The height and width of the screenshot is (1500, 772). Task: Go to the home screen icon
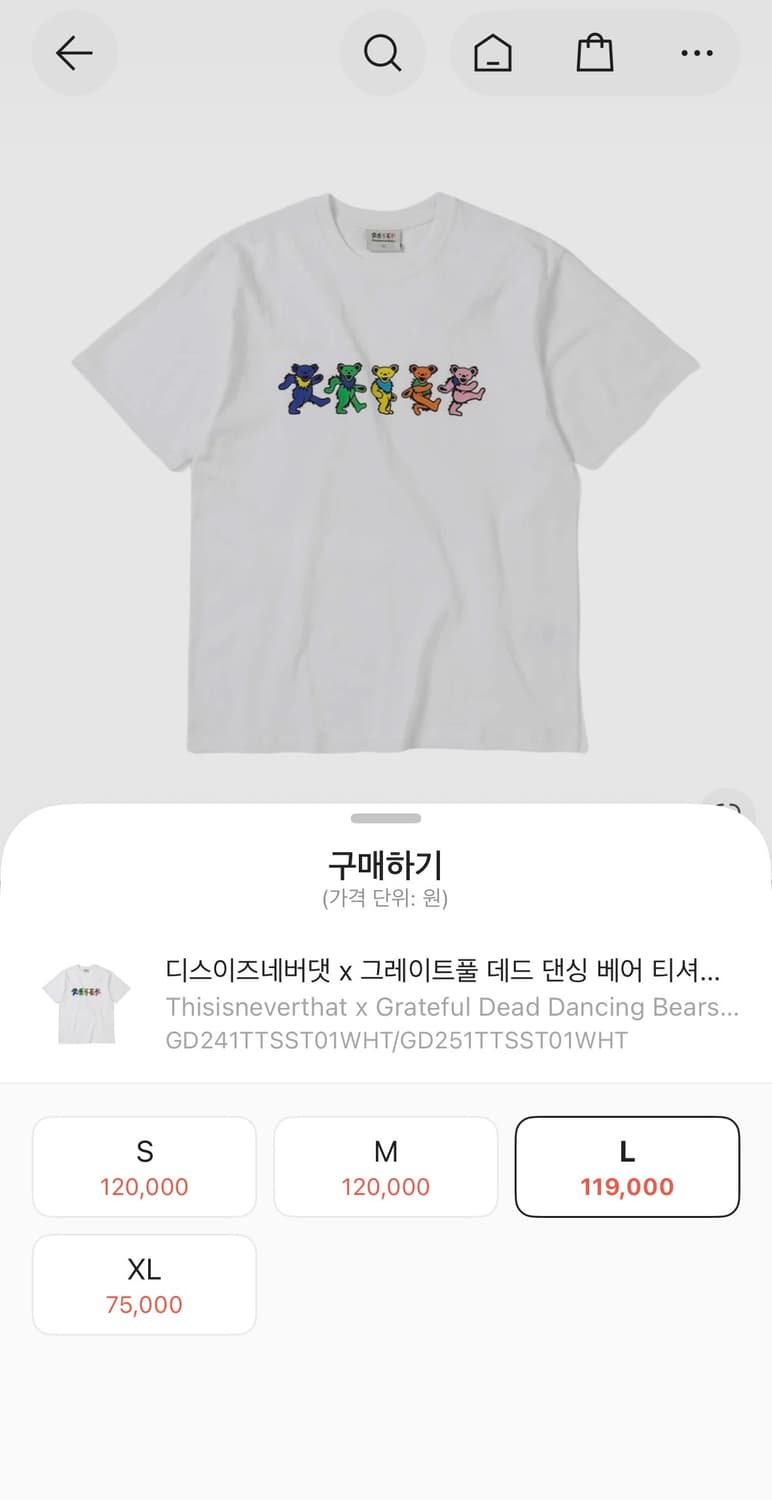(490, 53)
